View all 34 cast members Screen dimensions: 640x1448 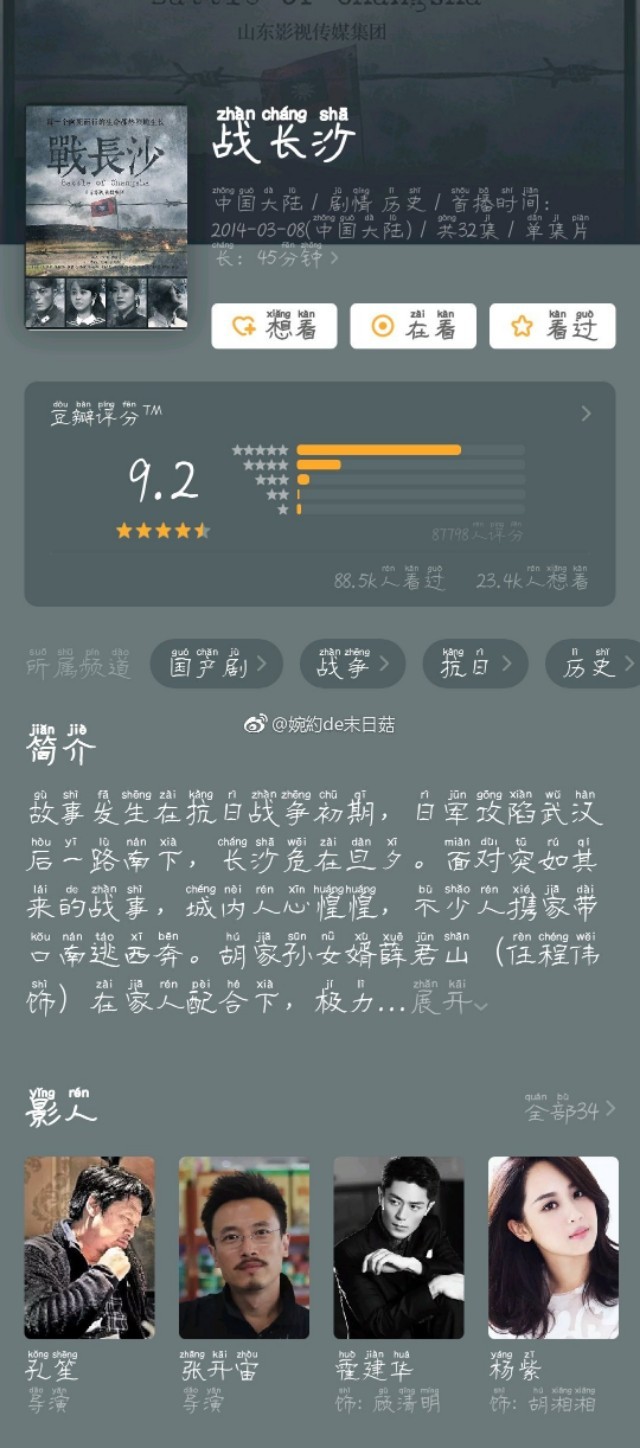pos(570,1109)
